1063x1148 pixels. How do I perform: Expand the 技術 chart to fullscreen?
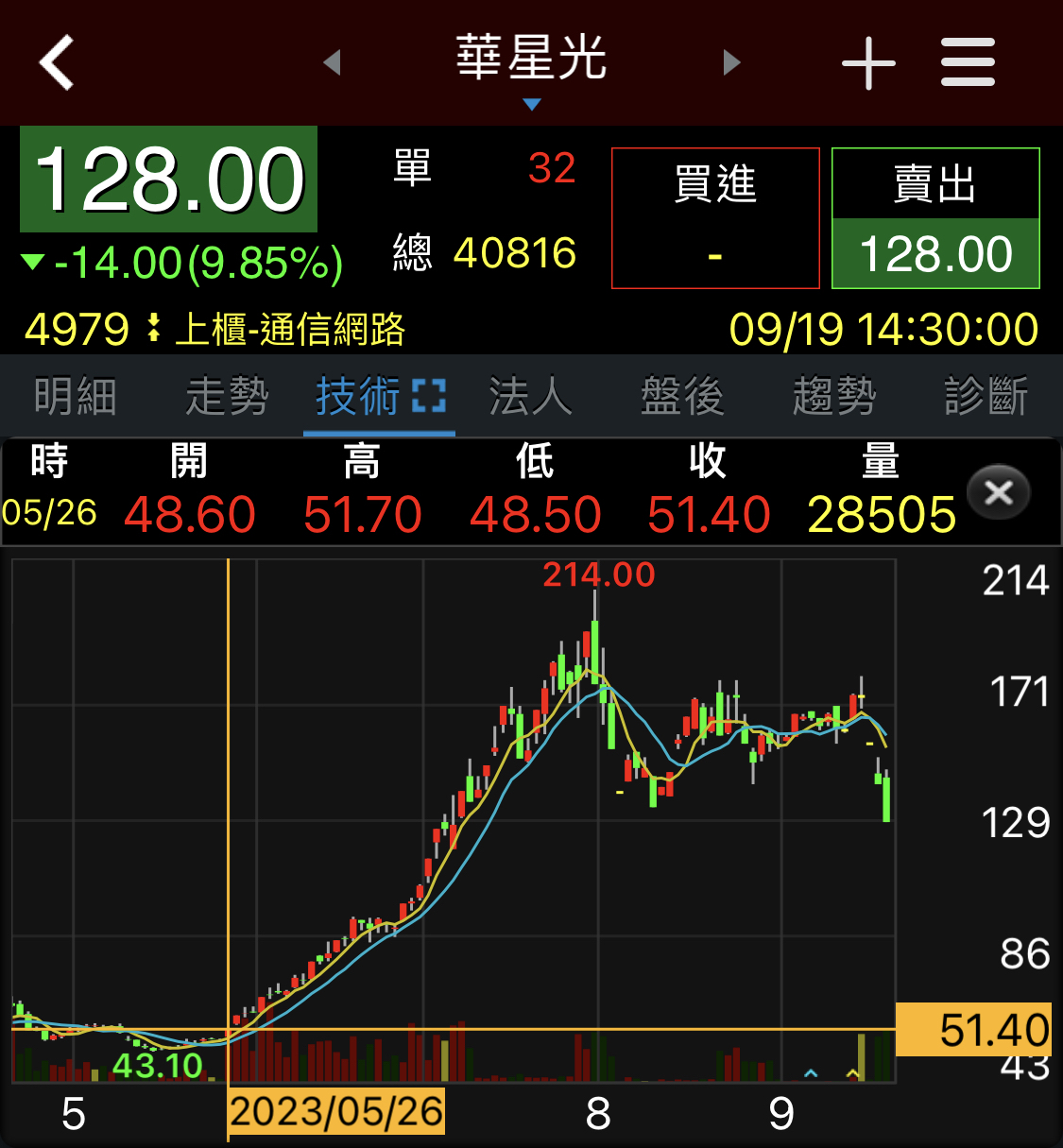[429, 396]
